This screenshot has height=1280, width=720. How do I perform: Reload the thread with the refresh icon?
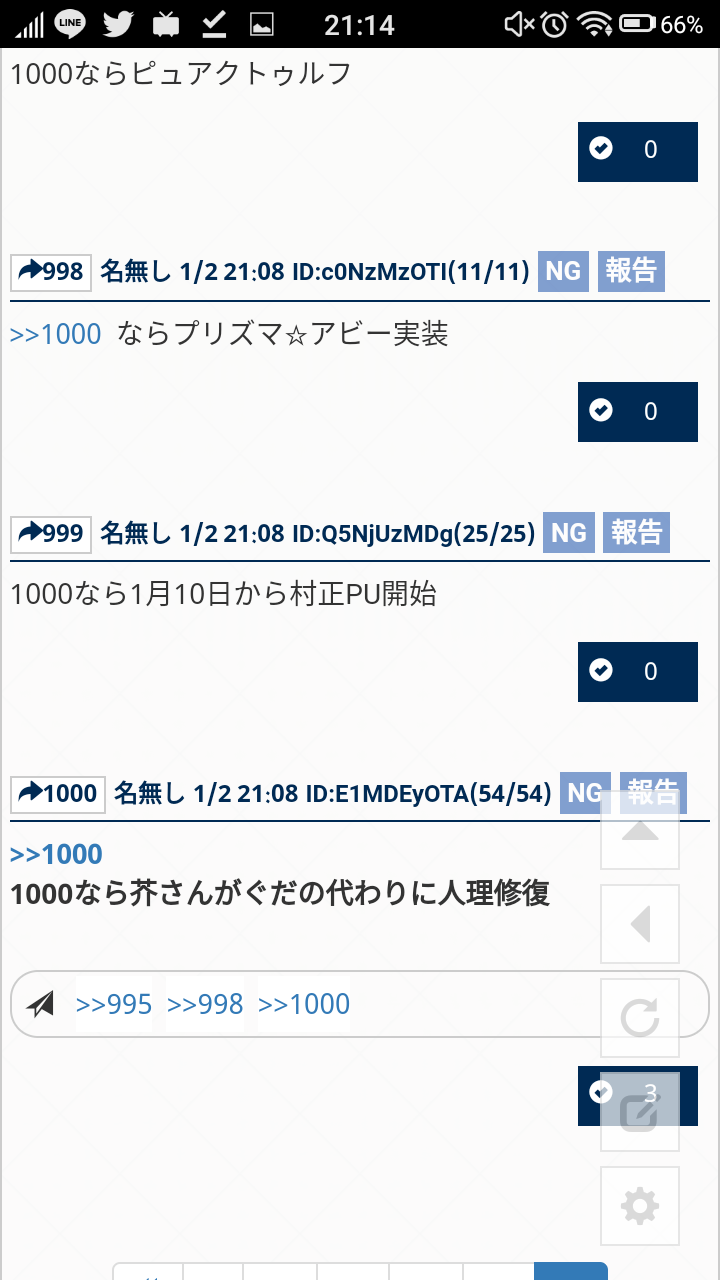[640, 1018]
